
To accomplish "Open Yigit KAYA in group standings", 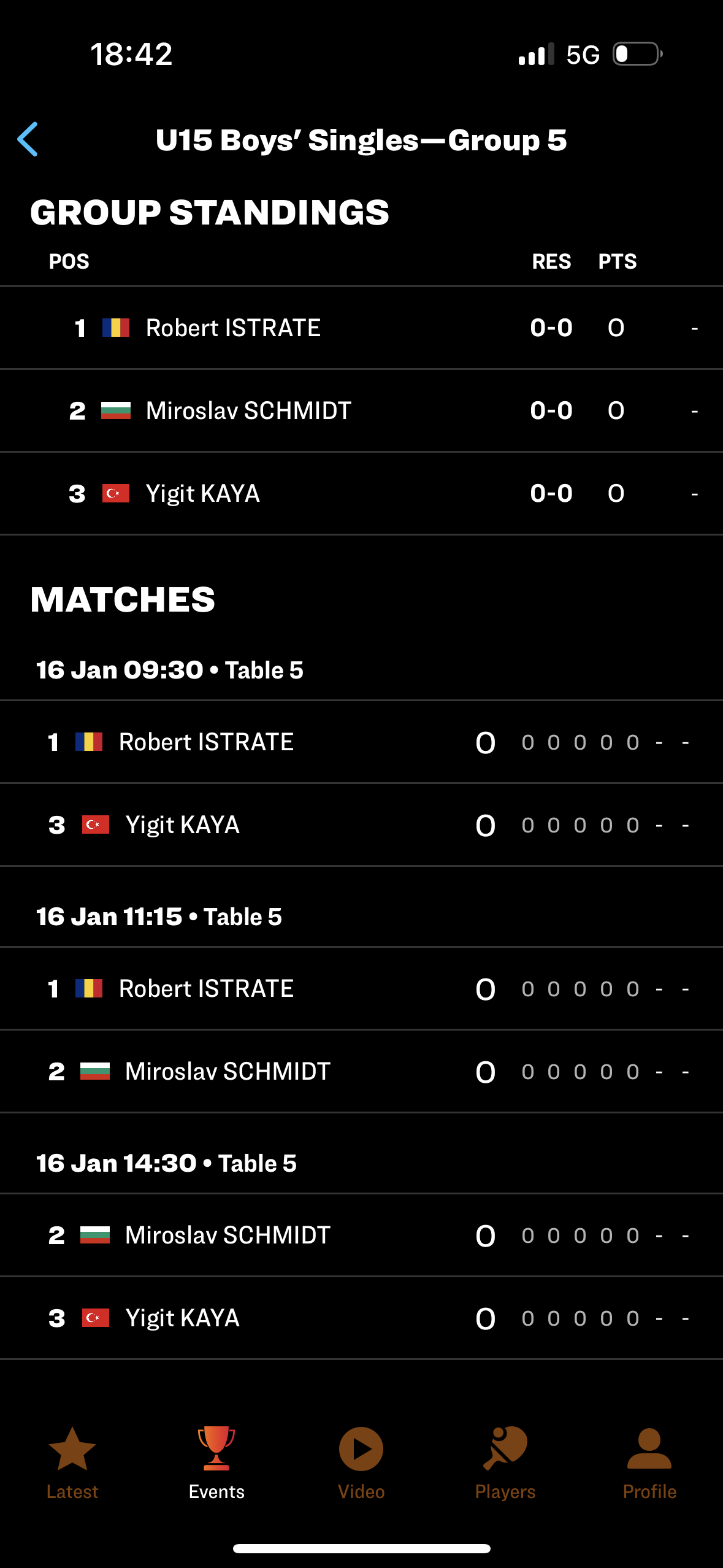I will pyautogui.click(x=361, y=493).
